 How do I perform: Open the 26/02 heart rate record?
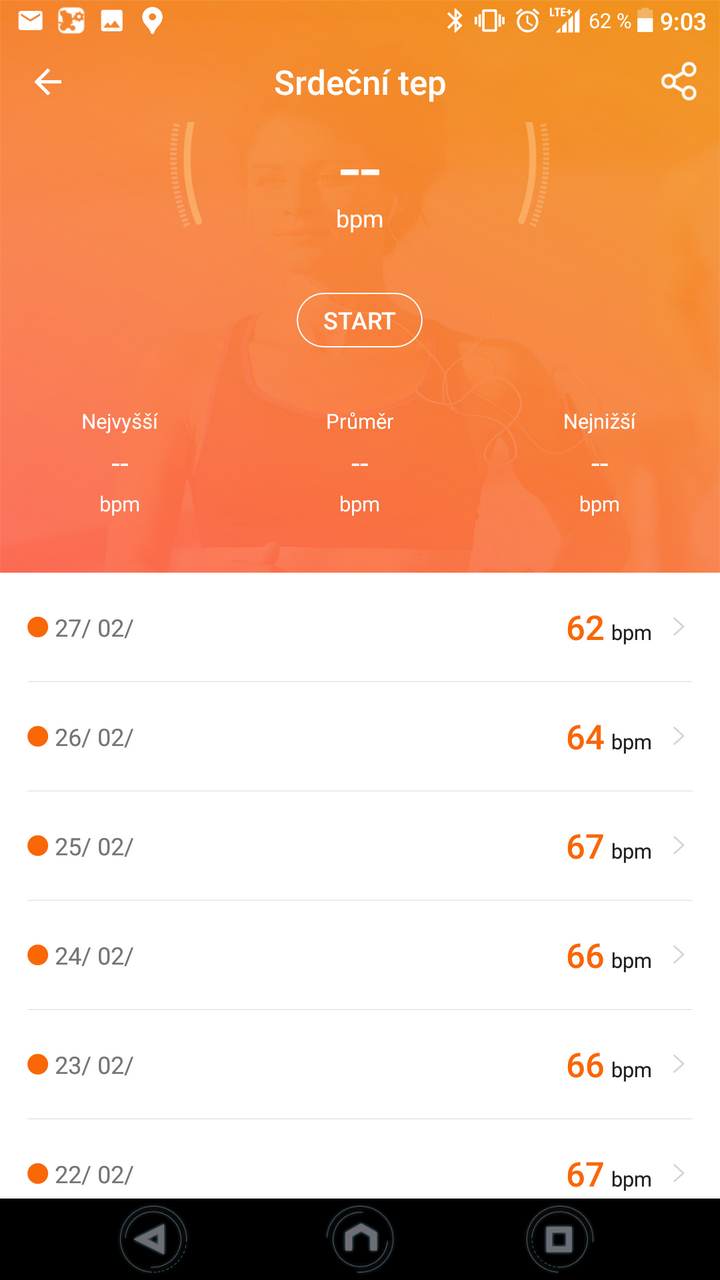click(360, 738)
